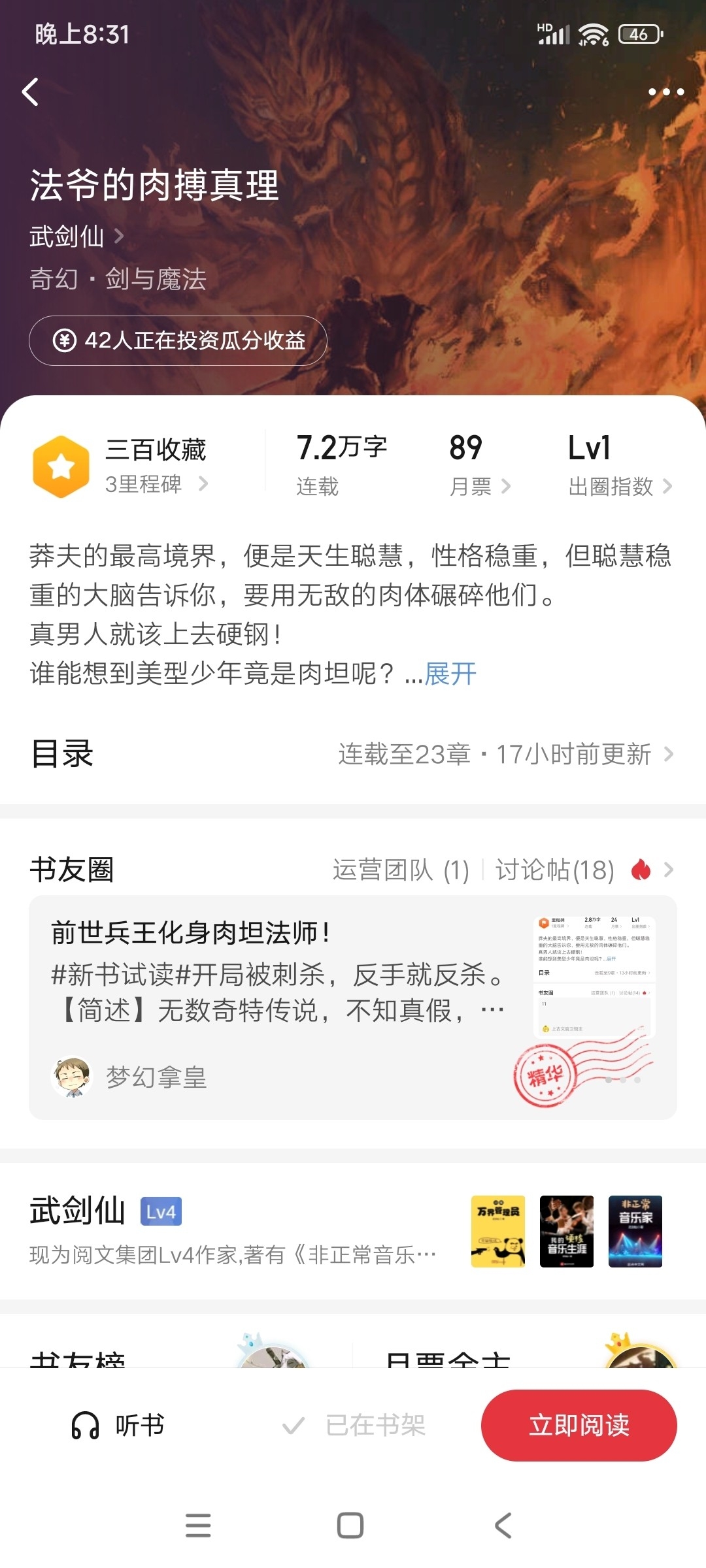Check the 出圈指数 Lv1 details
This screenshot has height=1568, width=706.
[x=619, y=466]
